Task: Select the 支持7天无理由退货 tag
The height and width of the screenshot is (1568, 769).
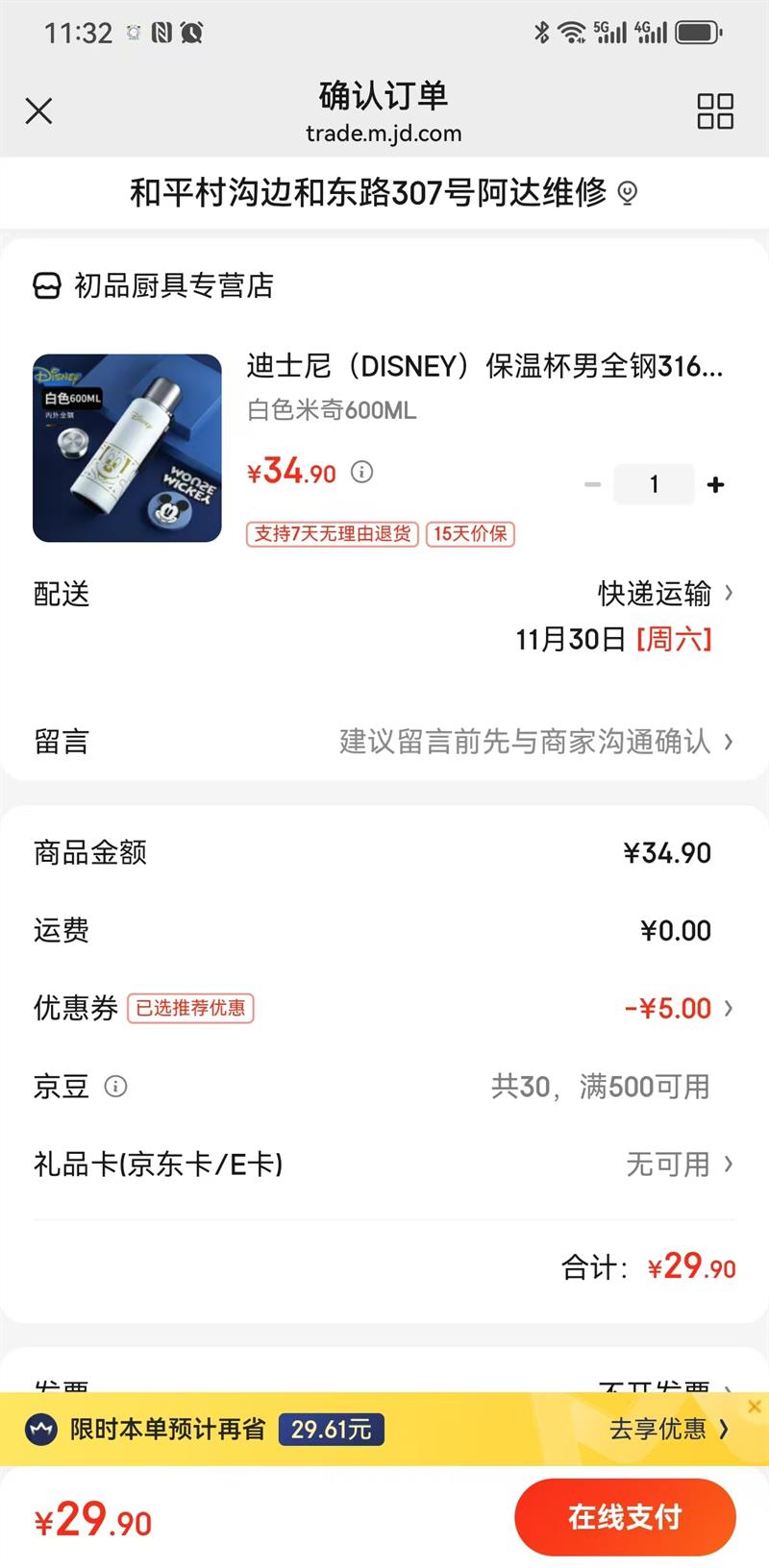Action: coord(332,534)
